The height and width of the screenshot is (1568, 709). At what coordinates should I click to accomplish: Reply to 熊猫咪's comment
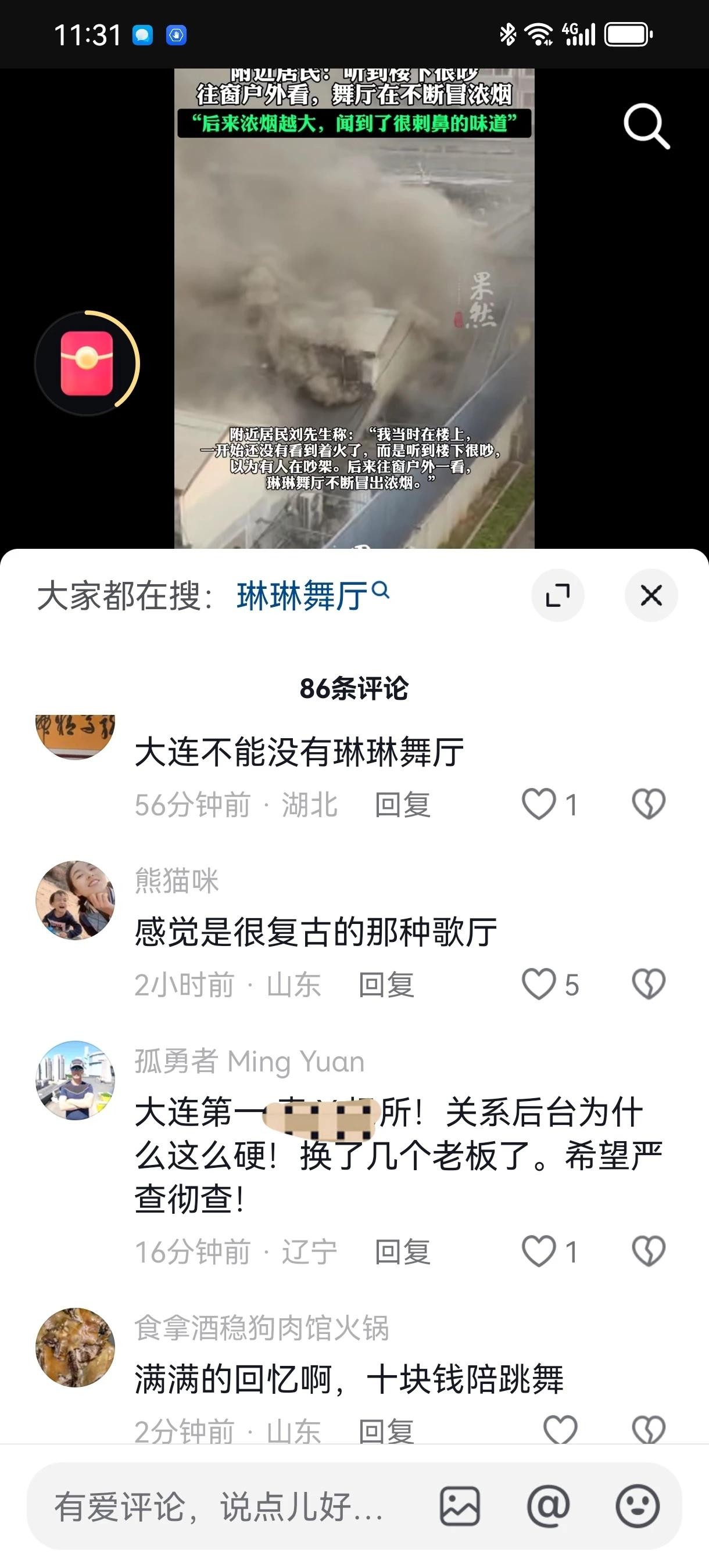tap(386, 984)
